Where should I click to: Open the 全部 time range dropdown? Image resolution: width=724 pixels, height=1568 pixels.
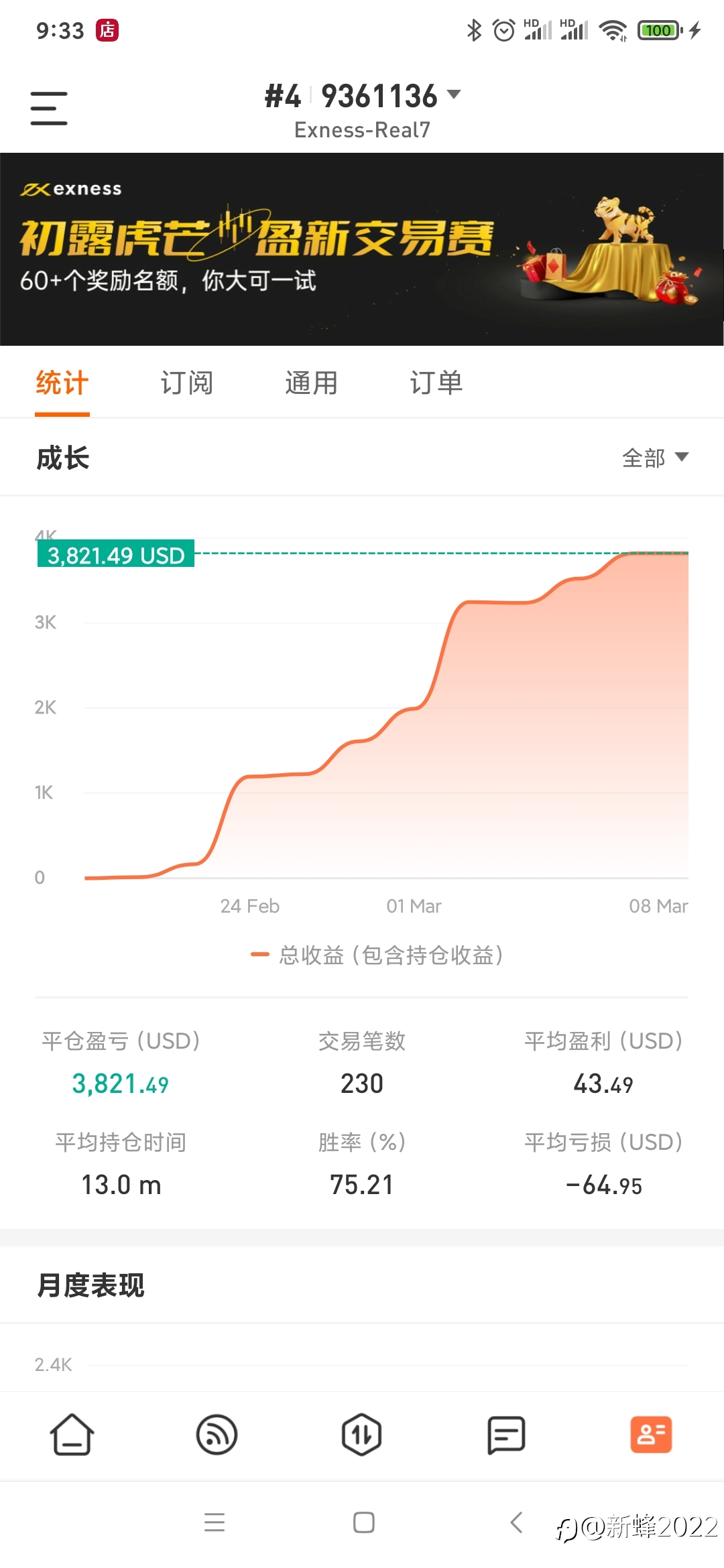pyautogui.click(x=655, y=458)
